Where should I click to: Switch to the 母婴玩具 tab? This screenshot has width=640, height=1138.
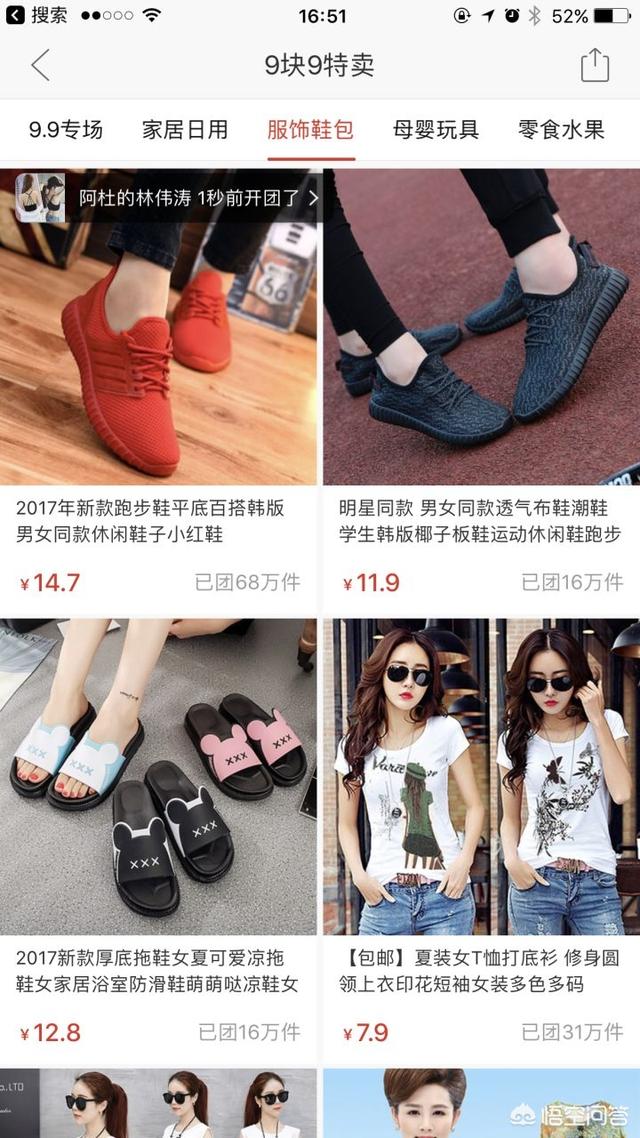(x=436, y=130)
